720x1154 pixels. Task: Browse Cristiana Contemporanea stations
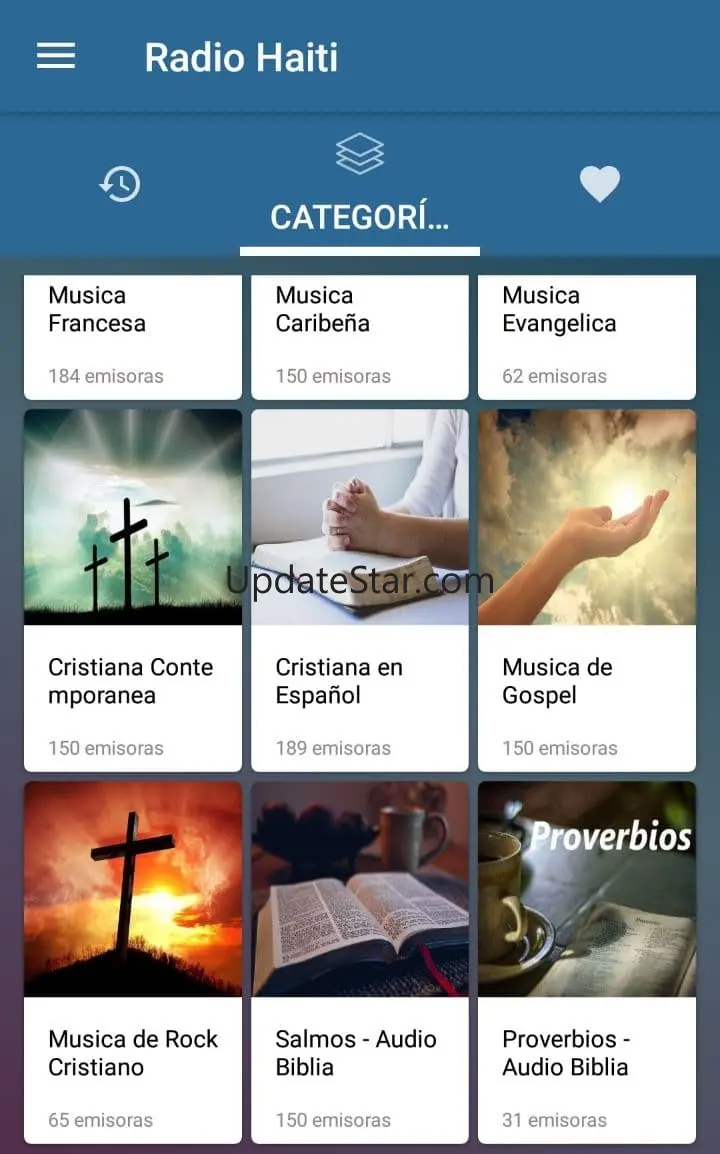tap(133, 590)
